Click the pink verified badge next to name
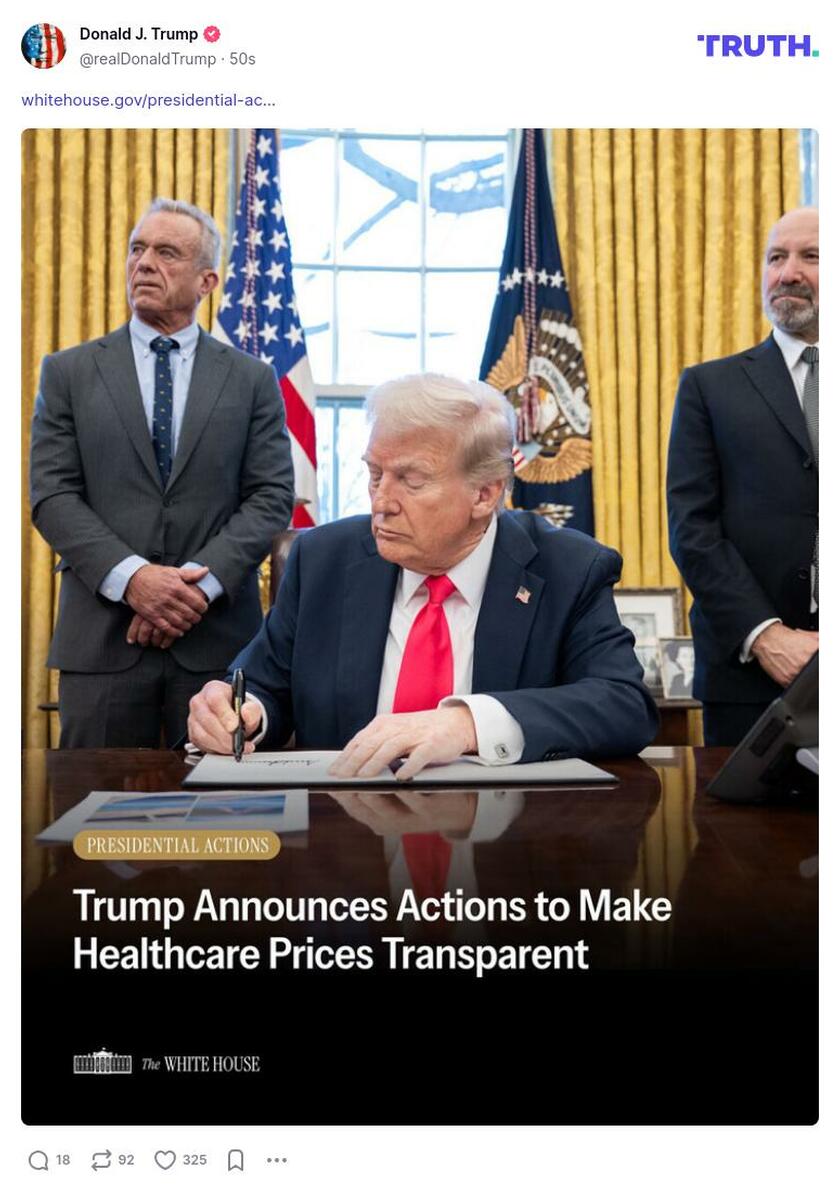The height and width of the screenshot is (1203, 840). (210, 33)
